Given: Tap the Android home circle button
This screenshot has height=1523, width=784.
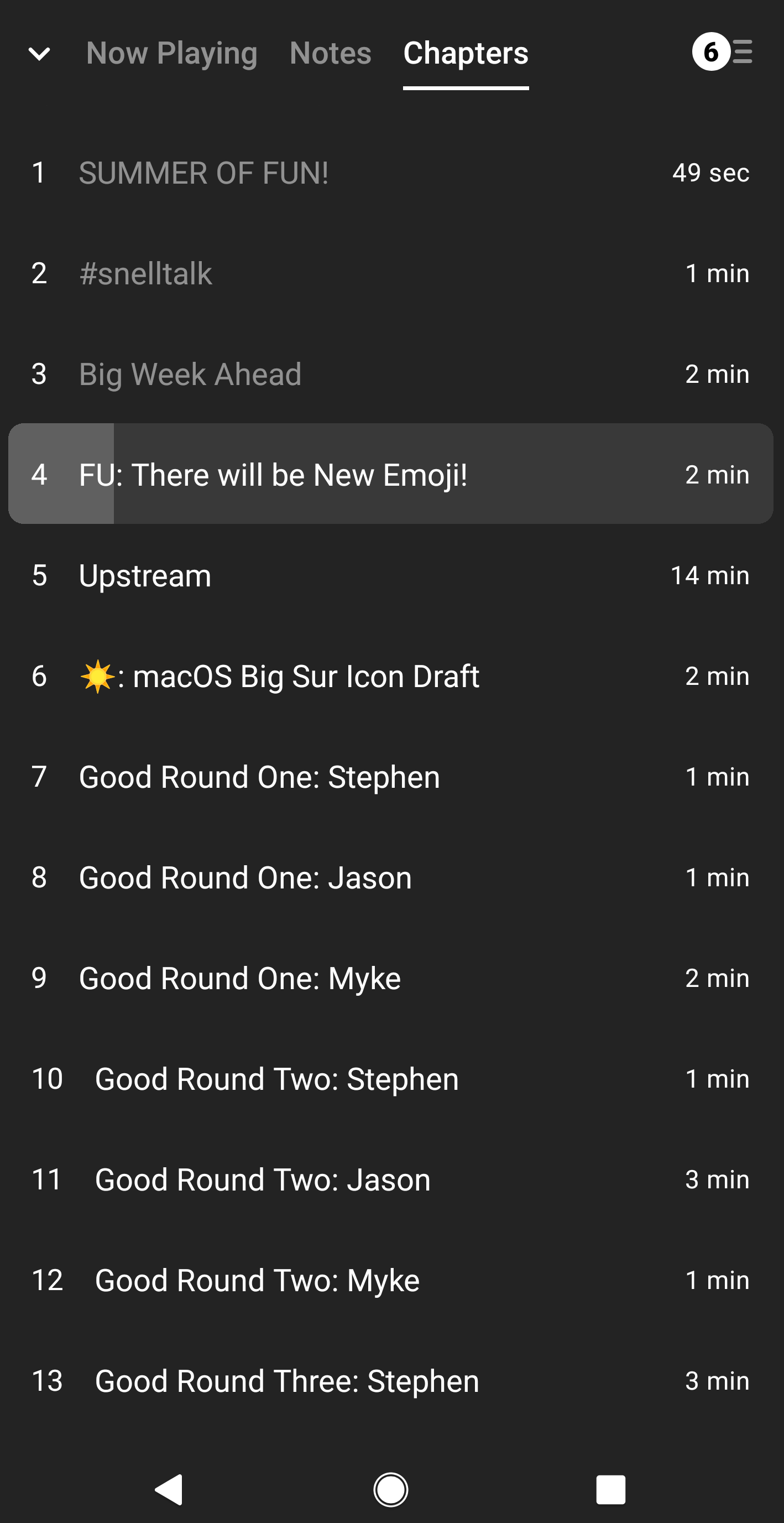Looking at the screenshot, I should pyautogui.click(x=390, y=1489).
